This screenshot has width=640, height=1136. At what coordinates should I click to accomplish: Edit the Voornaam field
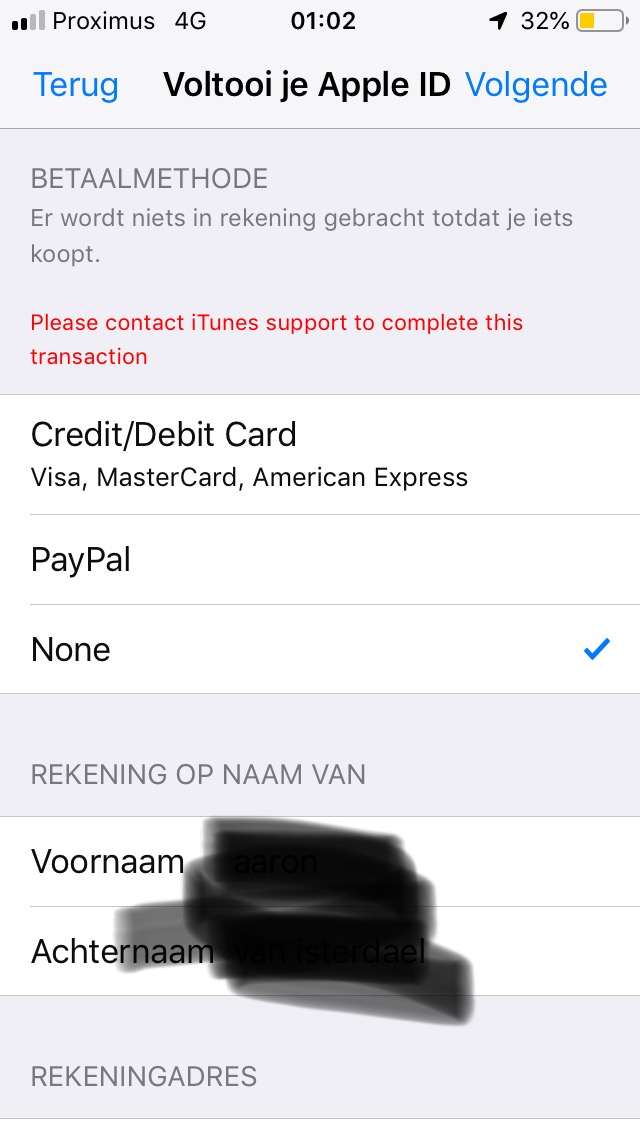coord(400,862)
